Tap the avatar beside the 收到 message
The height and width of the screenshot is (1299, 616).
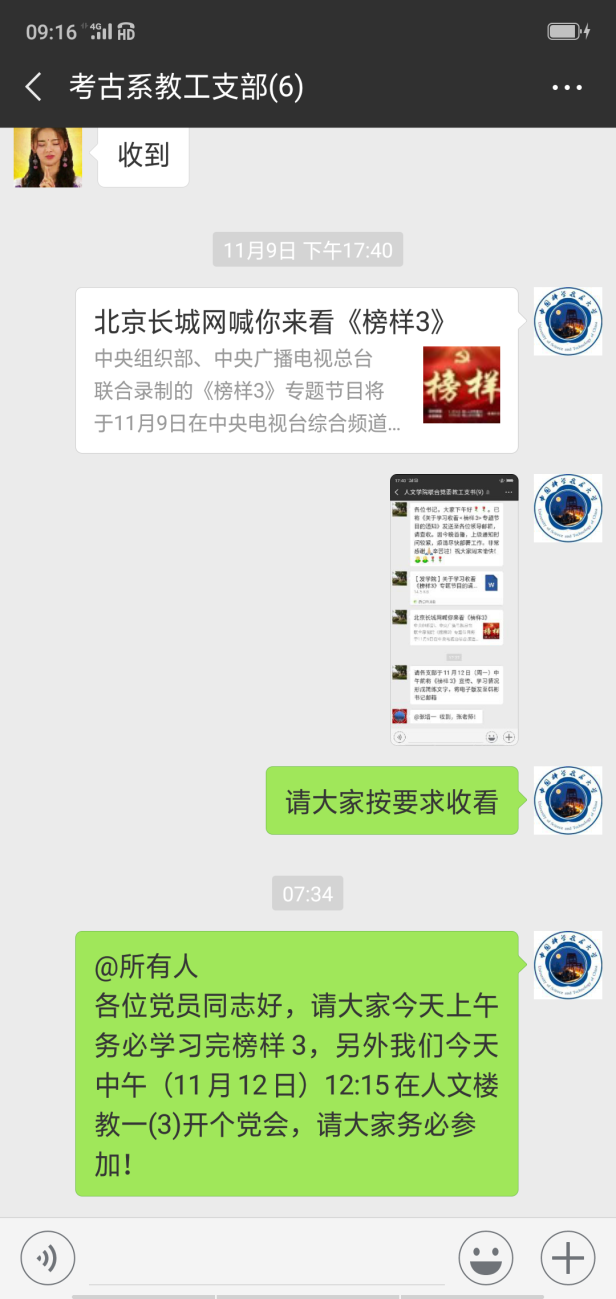click(x=48, y=155)
